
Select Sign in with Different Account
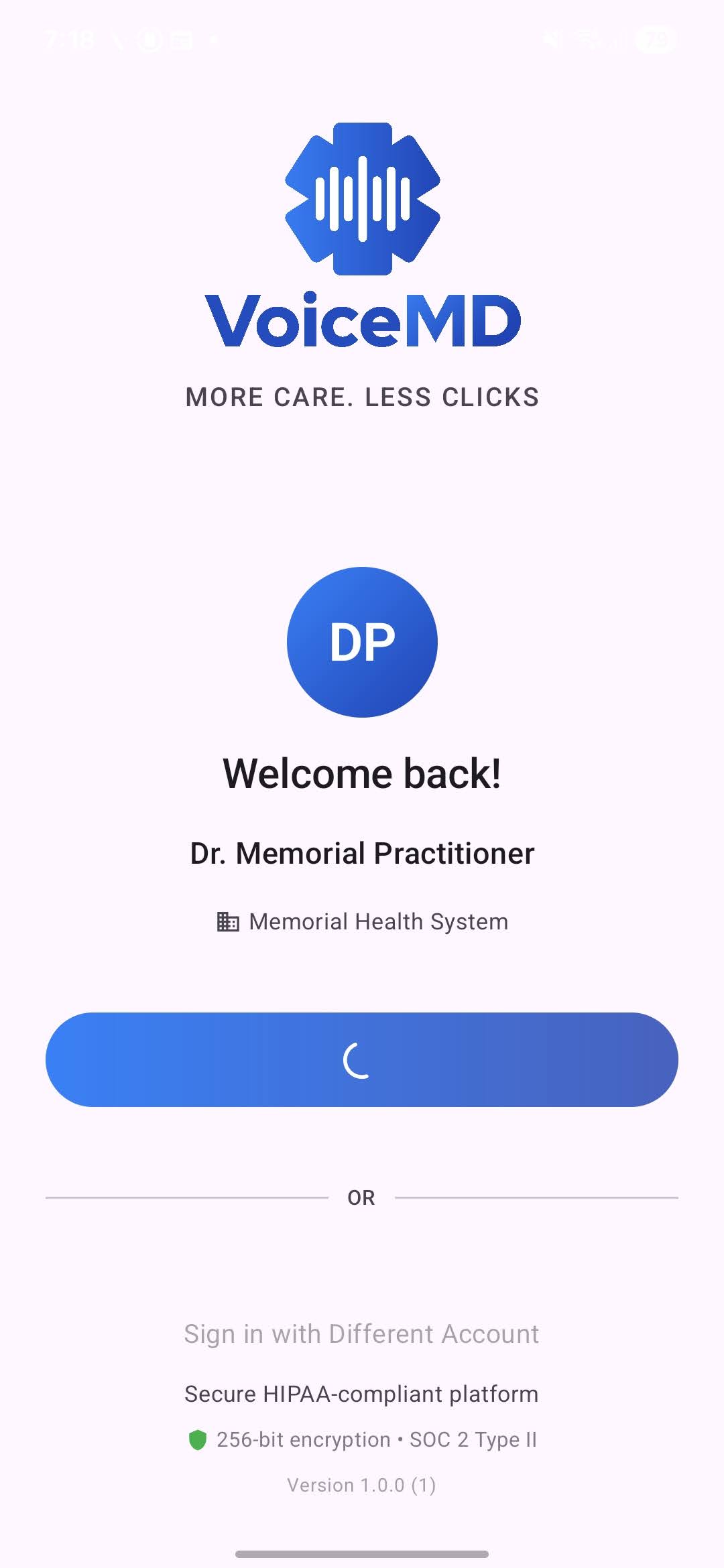[x=362, y=1333]
